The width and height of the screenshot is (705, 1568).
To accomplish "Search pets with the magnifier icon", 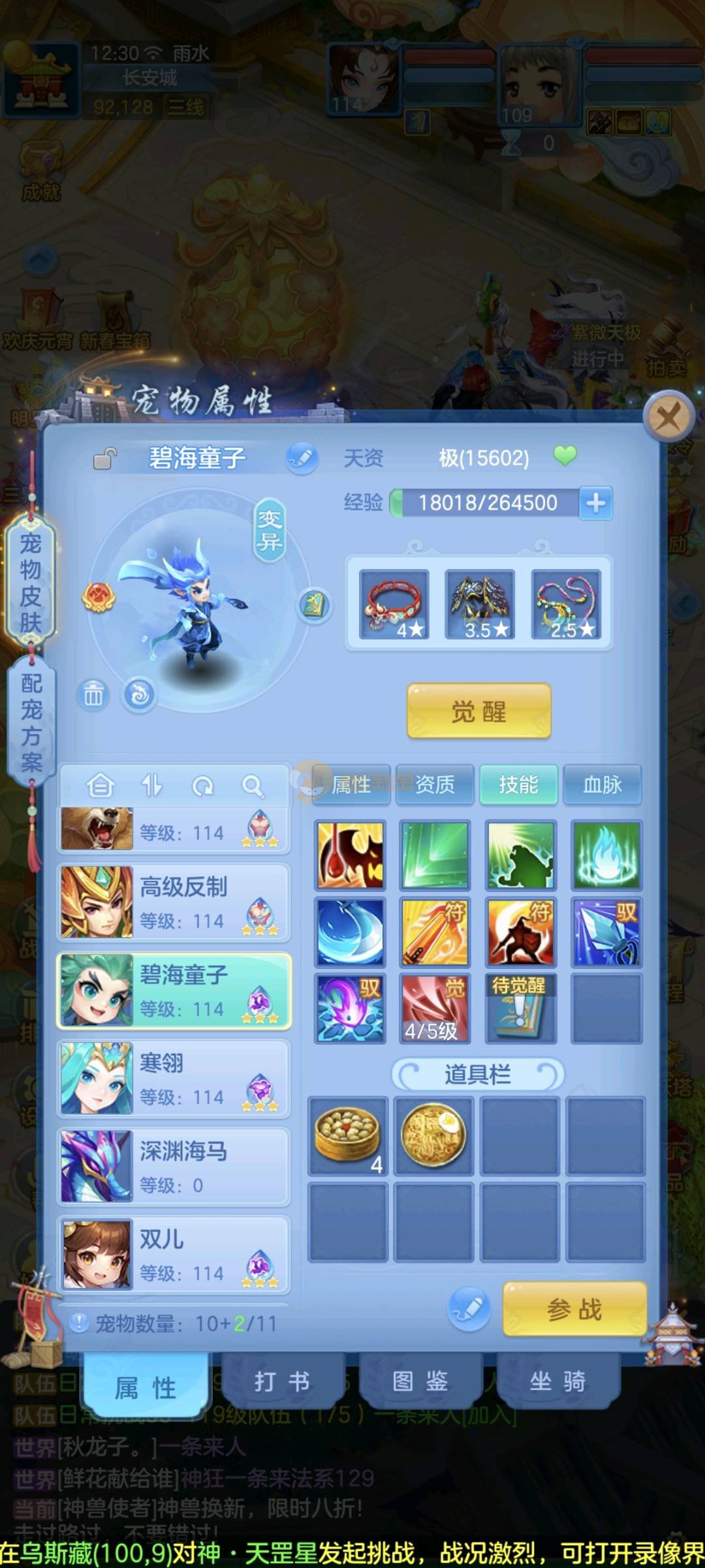I will point(252,786).
